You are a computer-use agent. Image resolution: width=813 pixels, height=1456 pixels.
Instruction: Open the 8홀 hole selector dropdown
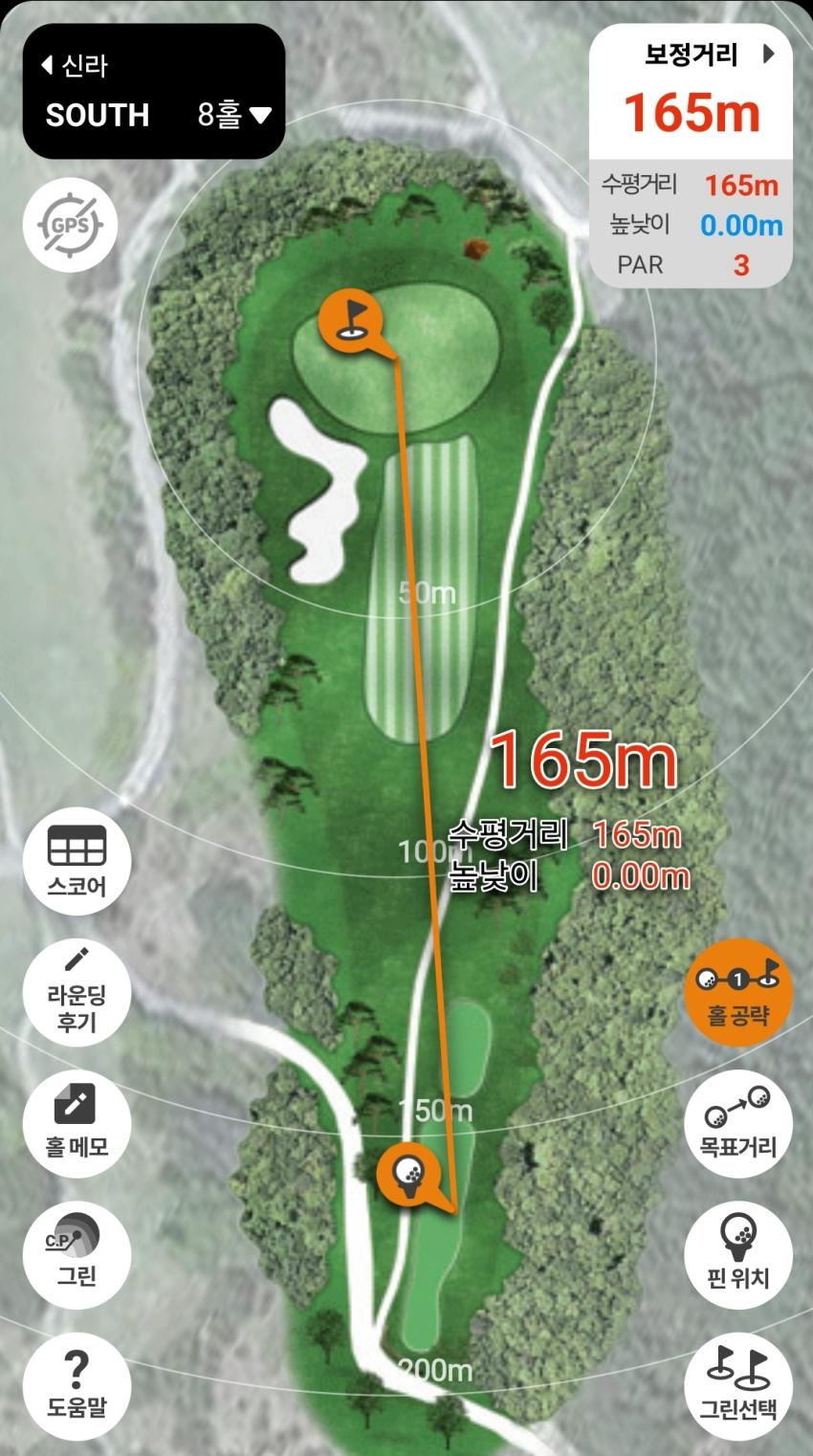click(234, 115)
